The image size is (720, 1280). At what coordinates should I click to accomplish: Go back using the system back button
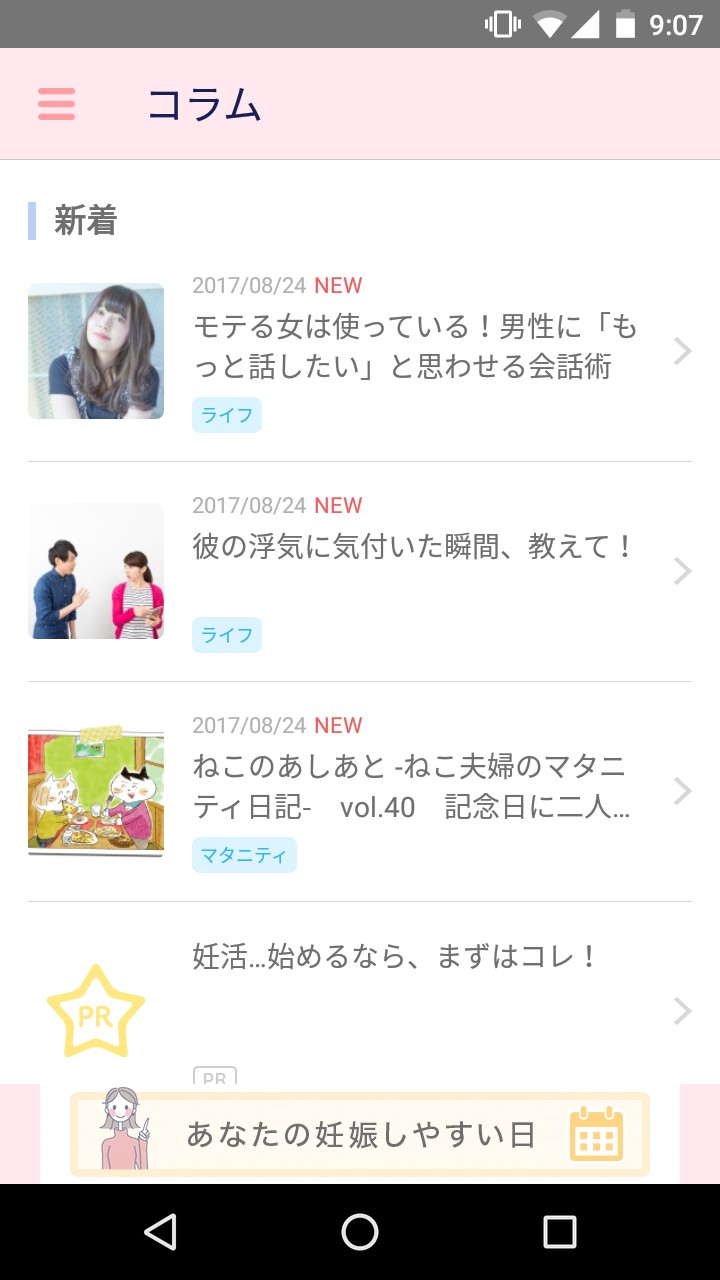point(160,1232)
